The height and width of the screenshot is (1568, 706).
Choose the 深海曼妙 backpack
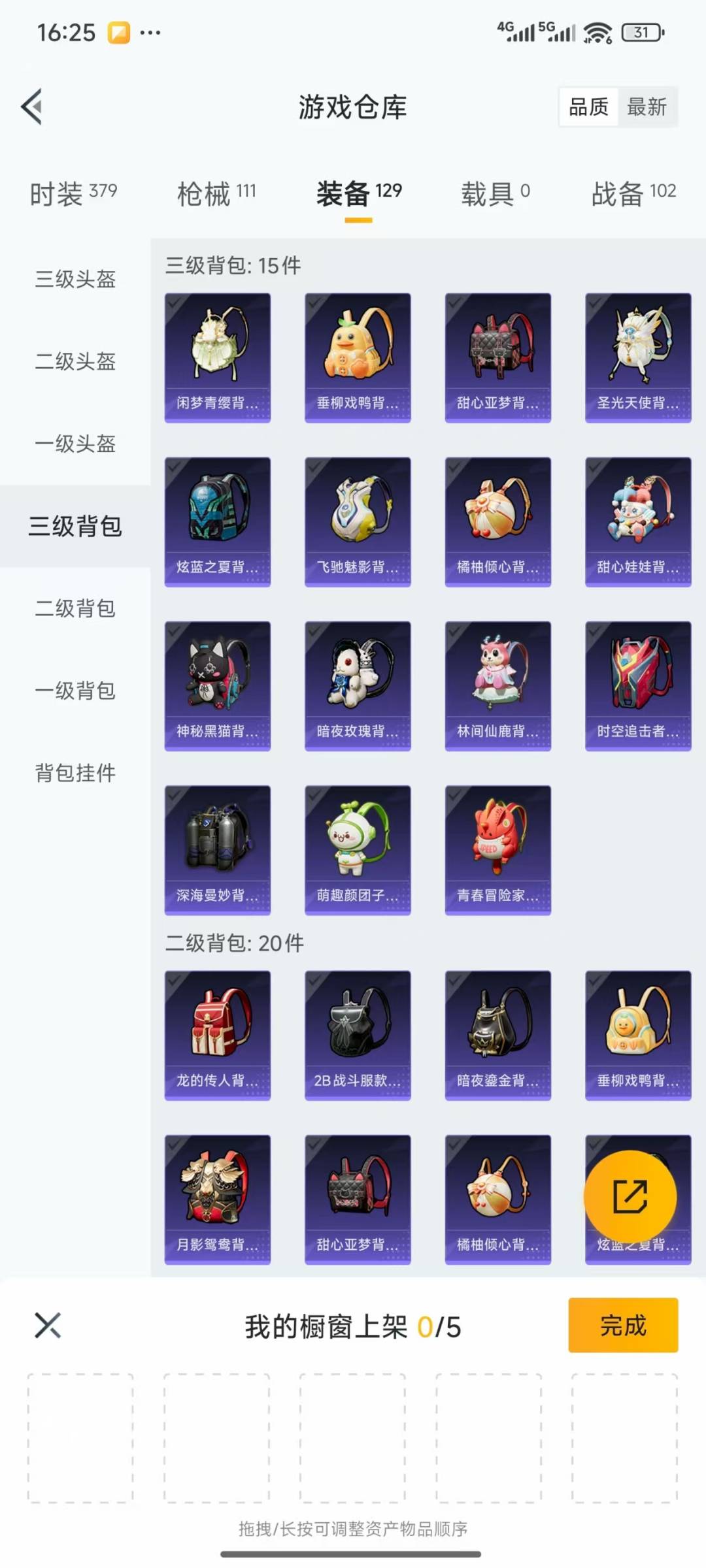[x=218, y=849]
